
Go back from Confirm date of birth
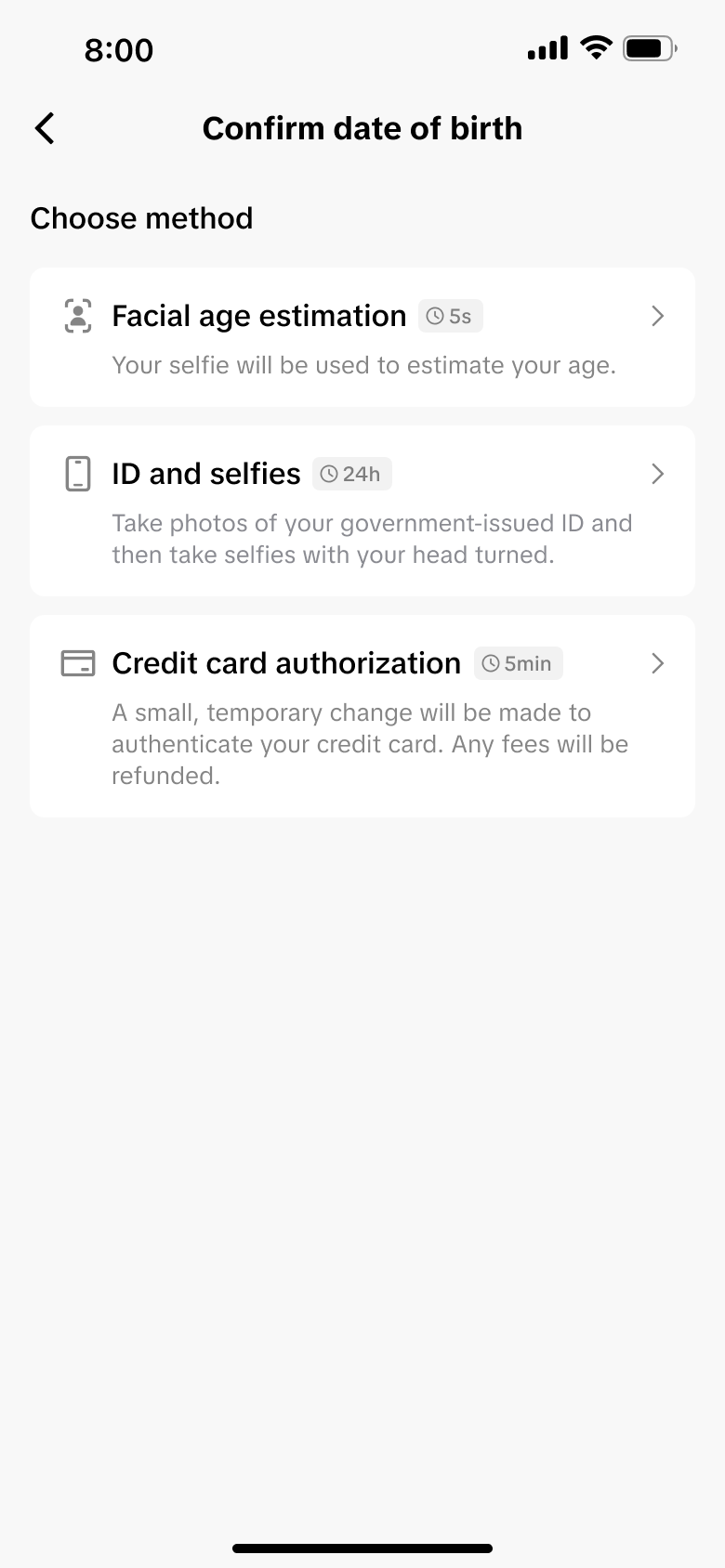point(45,128)
